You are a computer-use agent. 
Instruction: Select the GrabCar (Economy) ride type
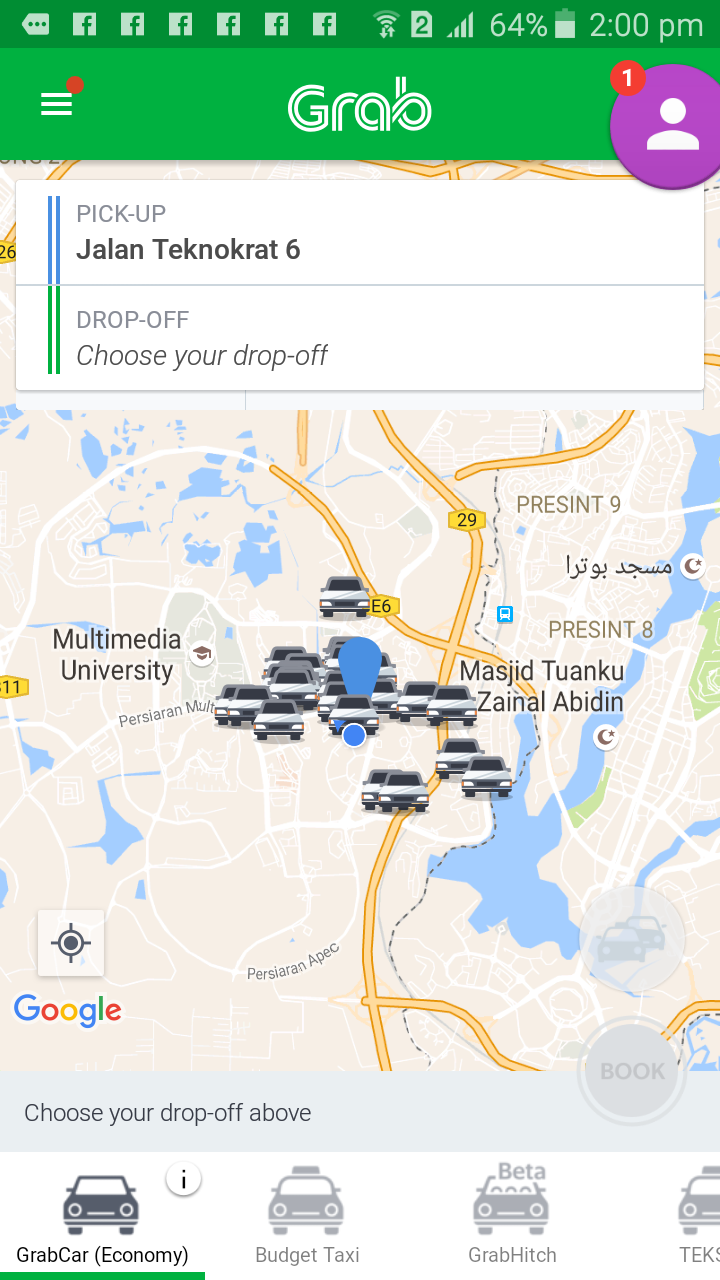101,1215
